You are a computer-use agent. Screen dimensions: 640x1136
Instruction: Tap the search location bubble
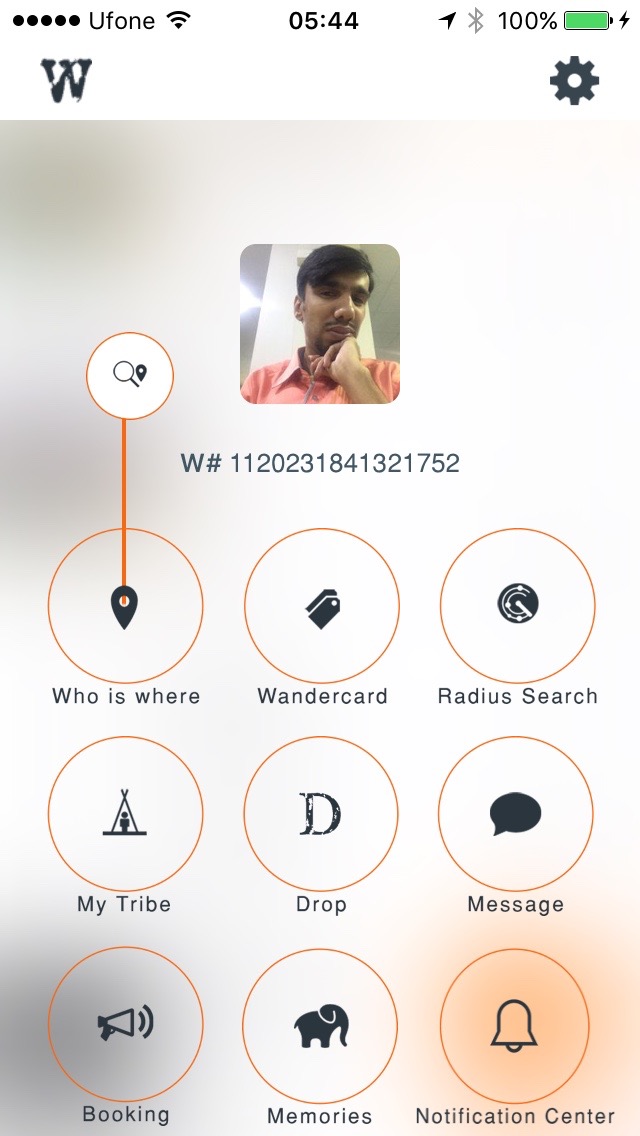click(x=130, y=376)
